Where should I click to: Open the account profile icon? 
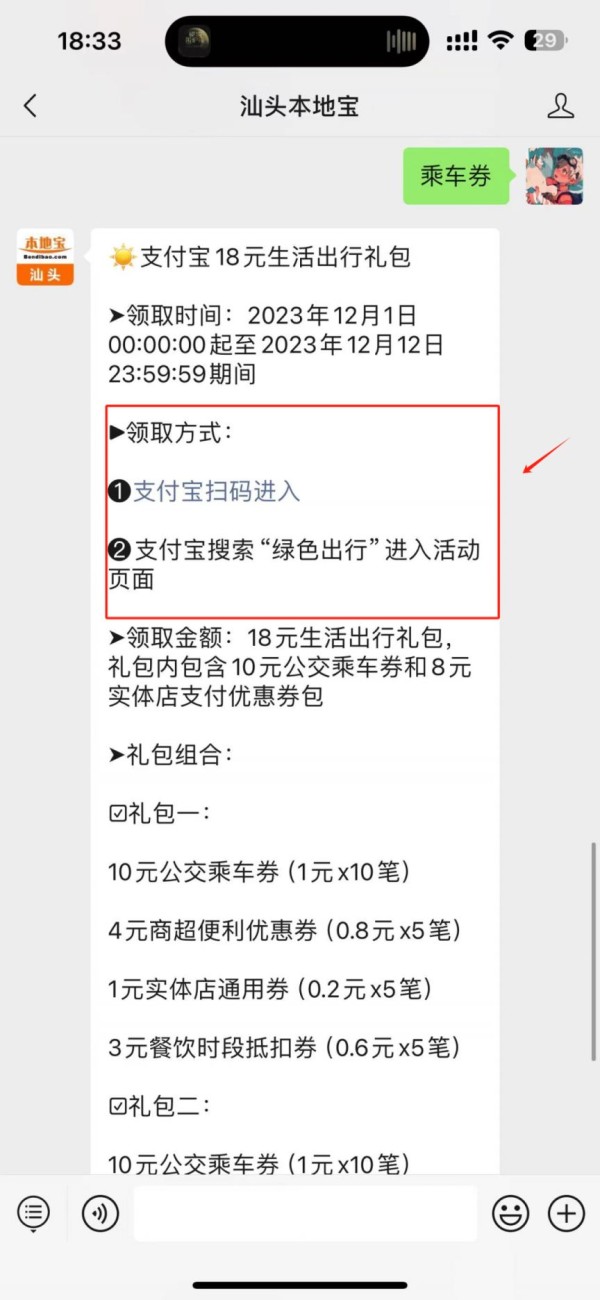click(561, 106)
